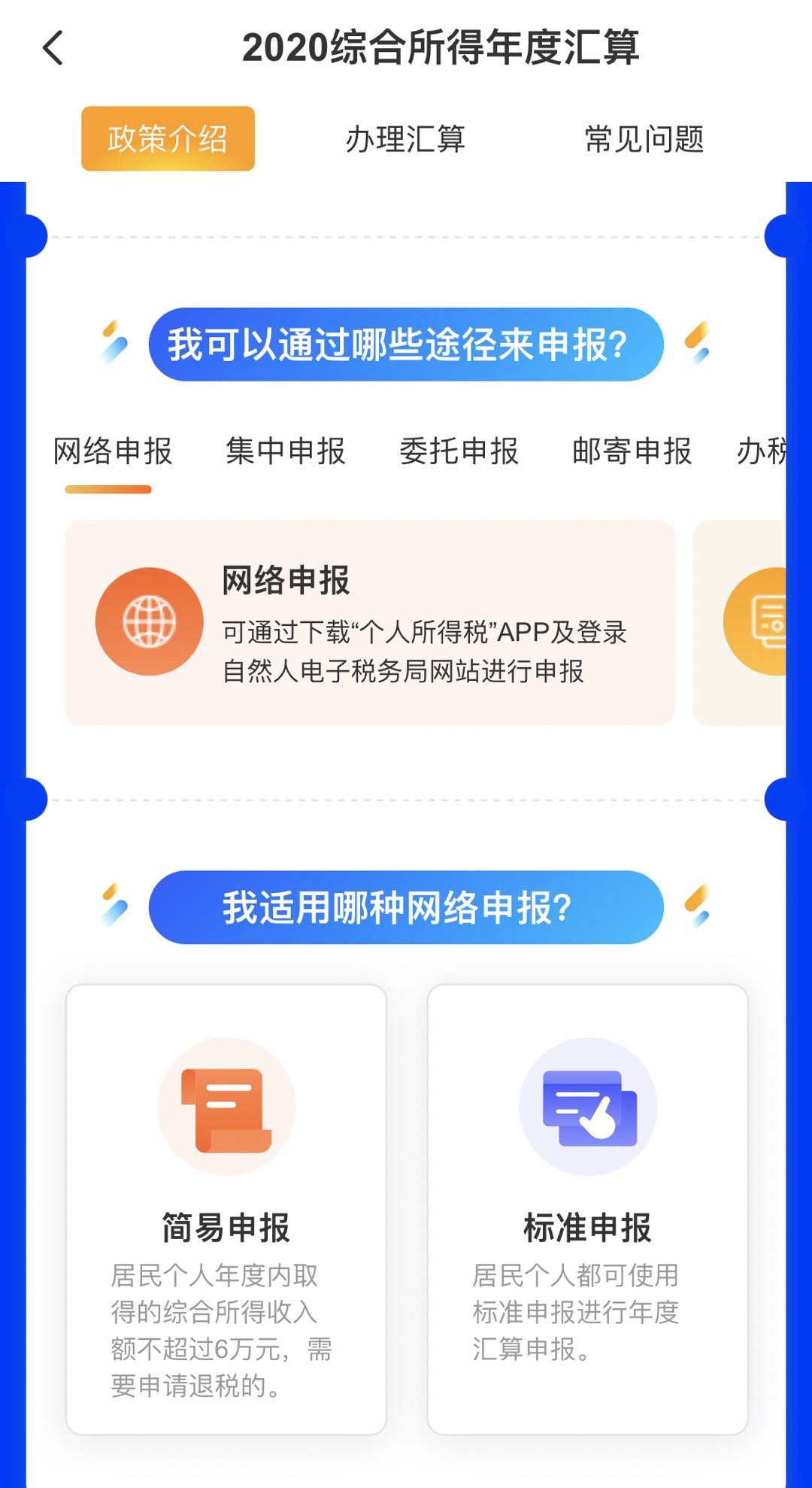The height and width of the screenshot is (1488, 812).
Task: Show the 邮寄申报 sub-tab
Action: (632, 451)
